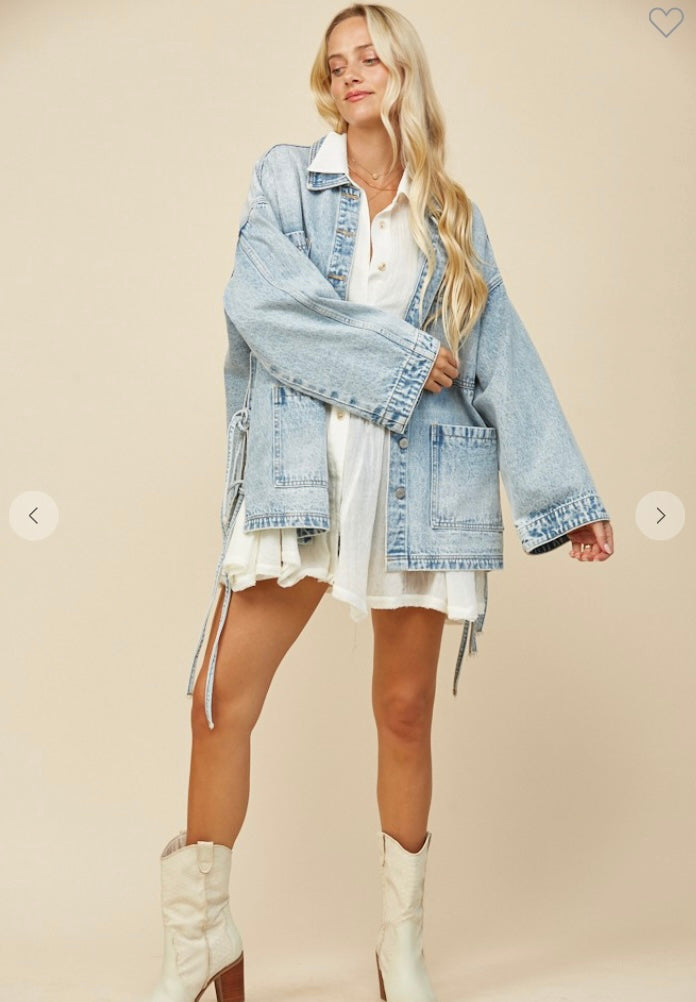Screen dimensions: 696x1002
Task: Add this jacket to favorites with the heart
Action: coord(665,22)
